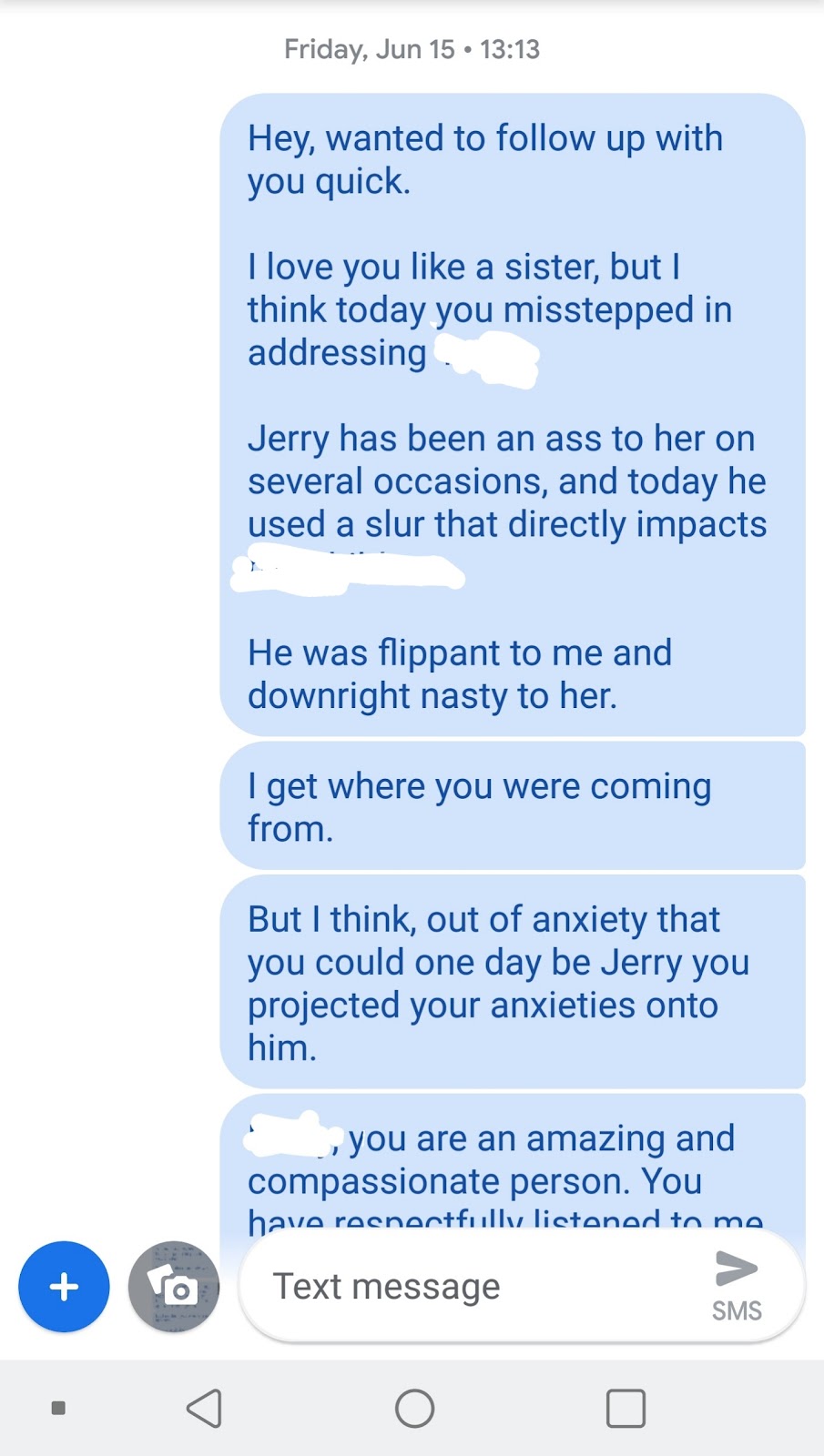Open the blue plus attachment button
The image size is (824, 1456).
click(64, 1287)
